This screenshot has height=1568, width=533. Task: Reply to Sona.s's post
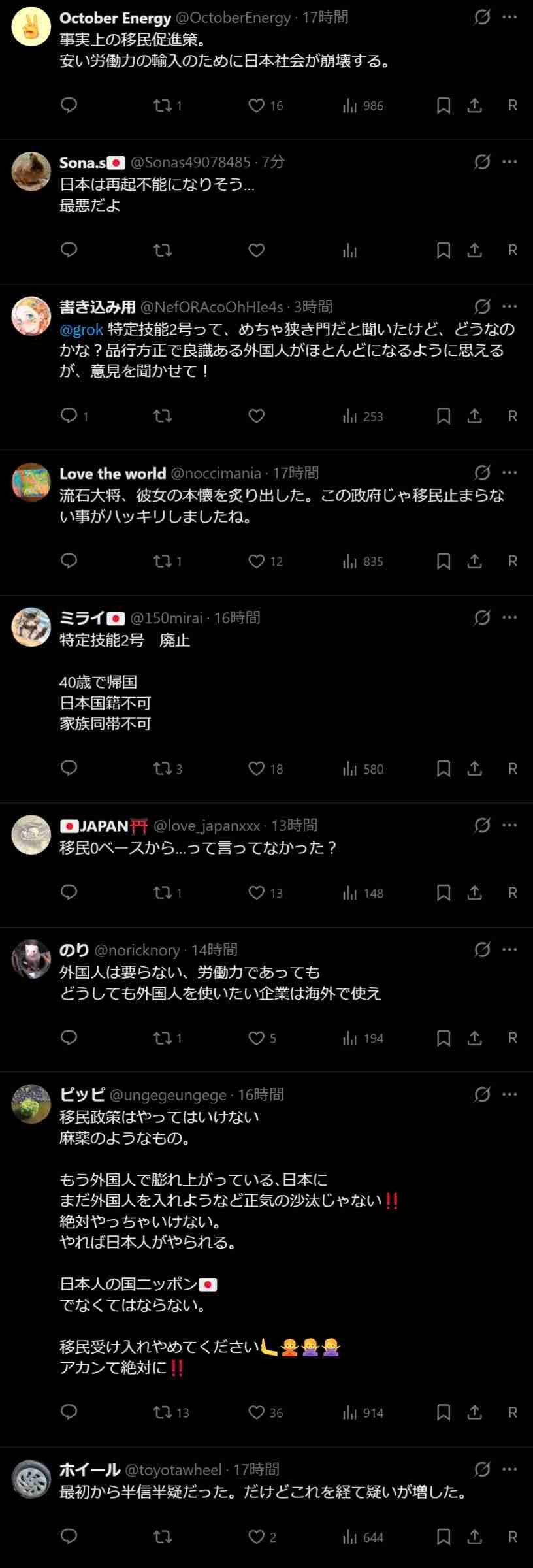pyautogui.click(x=69, y=250)
